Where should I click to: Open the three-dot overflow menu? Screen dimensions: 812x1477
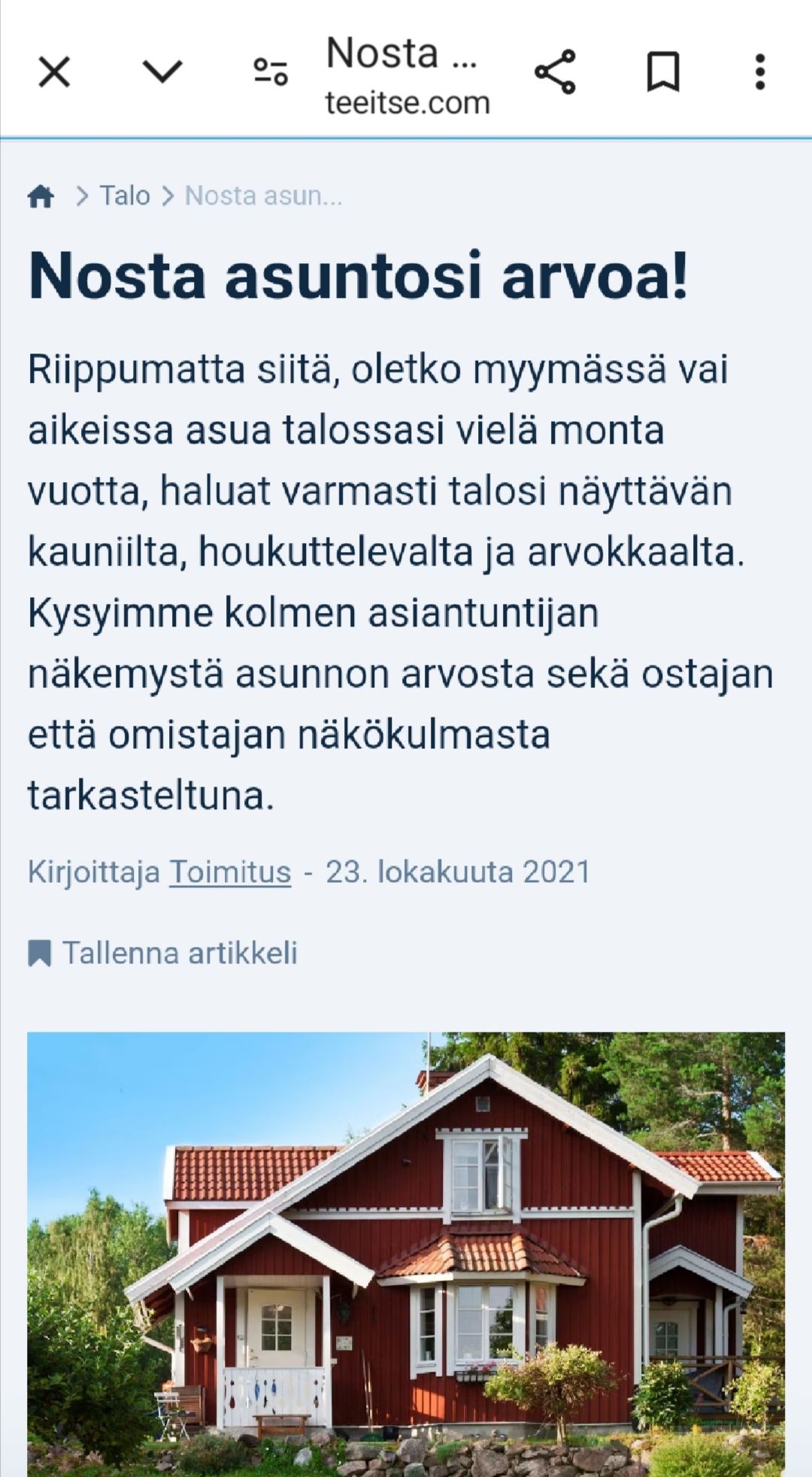coord(760,72)
